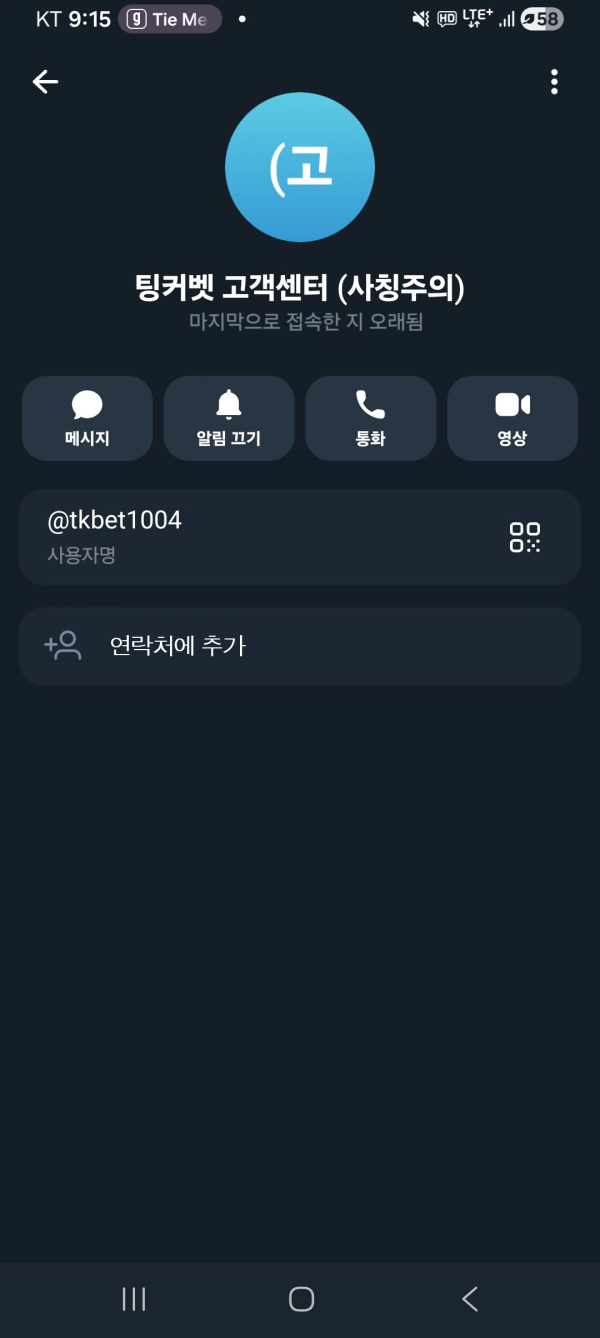This screenshot has width=600, height=1338.
Task: Show the QR code for this user
Action: click(x=525, y=537)
